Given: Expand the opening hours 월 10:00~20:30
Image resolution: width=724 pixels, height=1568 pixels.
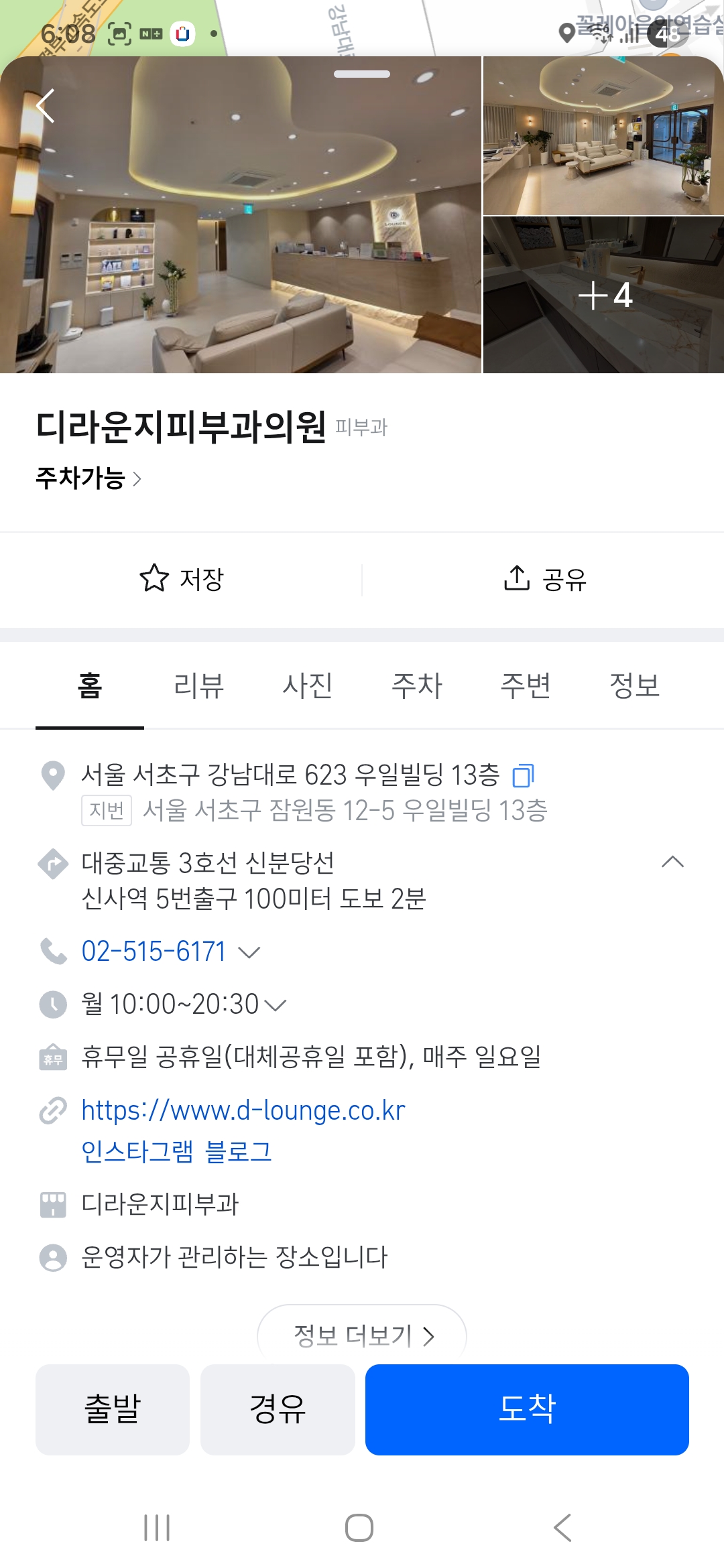Looking at the screenshot, I should (275, 1004).
